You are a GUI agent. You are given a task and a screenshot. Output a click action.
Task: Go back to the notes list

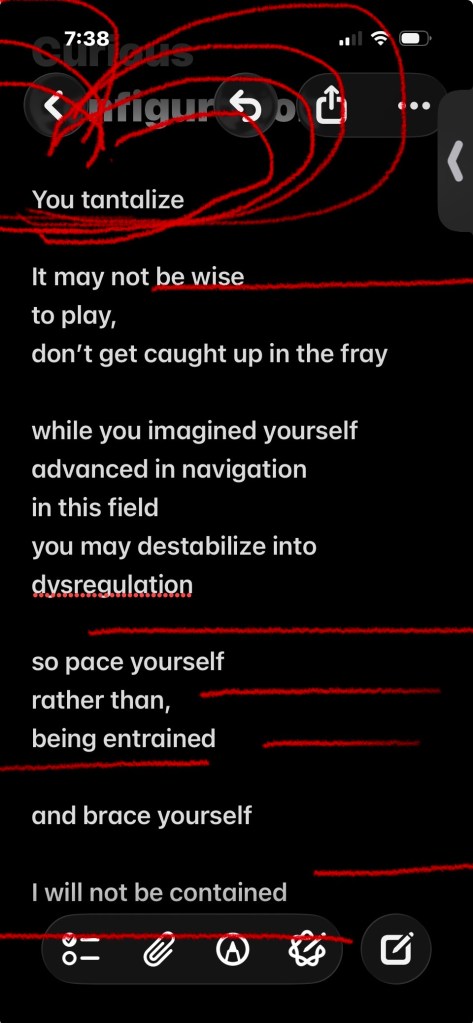[55, 106]
